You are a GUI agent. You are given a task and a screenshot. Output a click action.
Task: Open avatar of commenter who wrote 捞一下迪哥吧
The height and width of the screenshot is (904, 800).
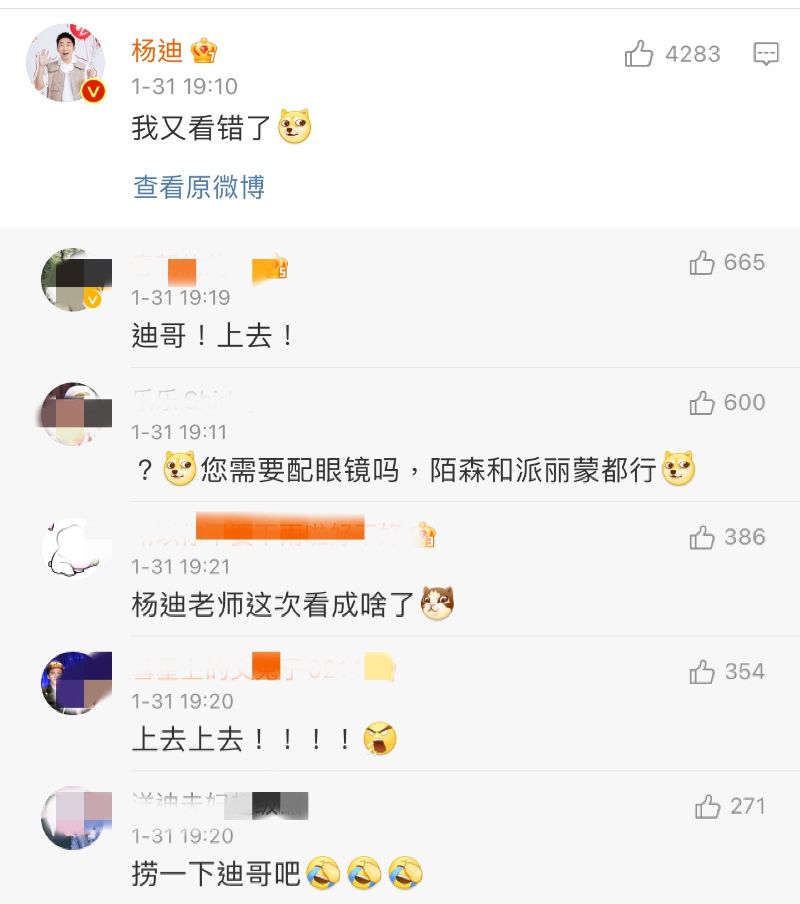pos(72,817)
